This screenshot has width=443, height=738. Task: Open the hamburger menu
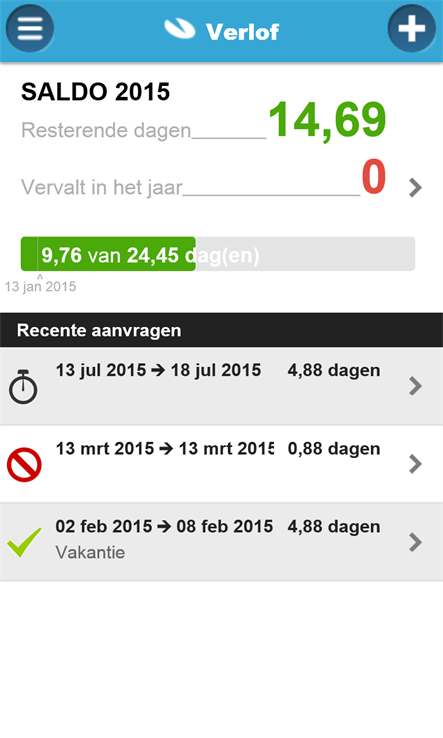[x=30, y=29]
